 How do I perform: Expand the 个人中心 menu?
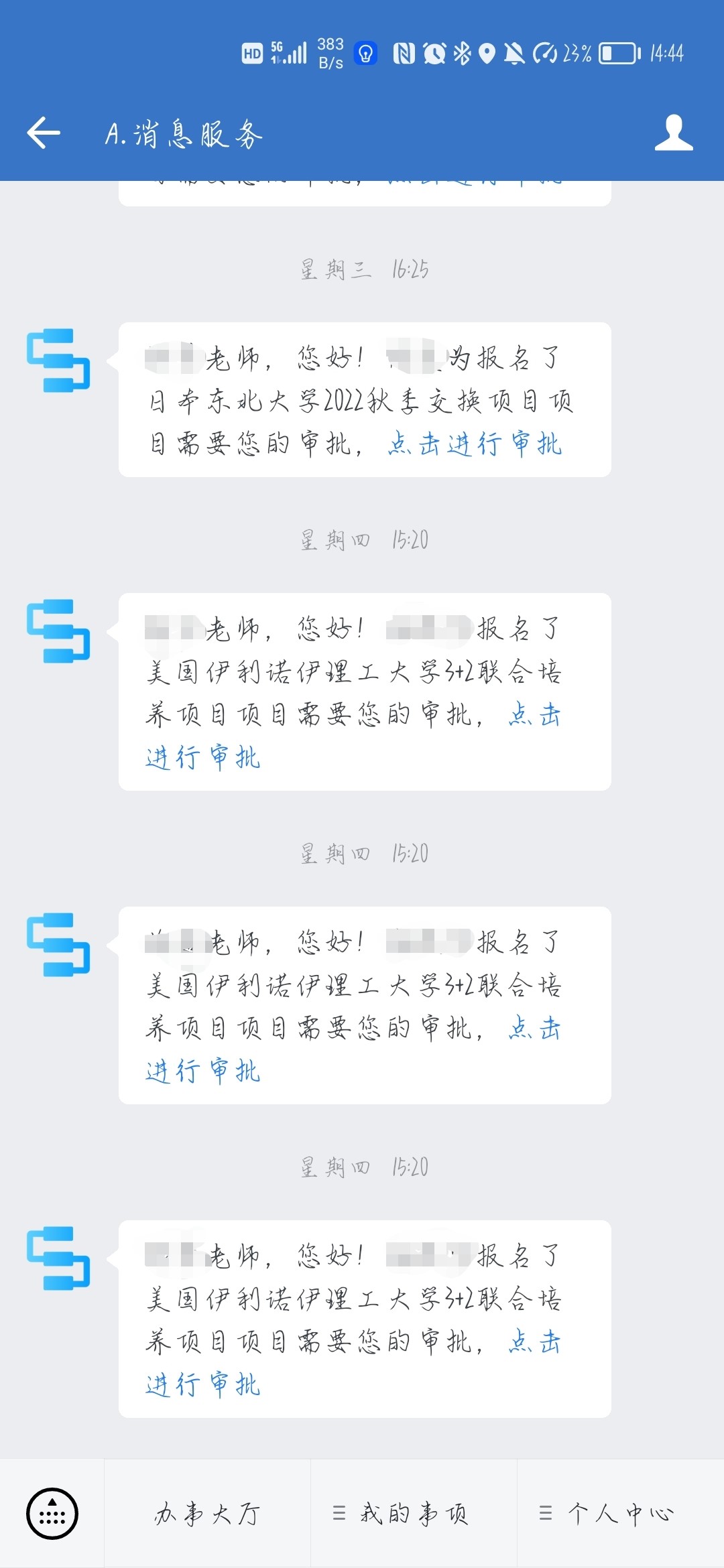[619, 1513]
